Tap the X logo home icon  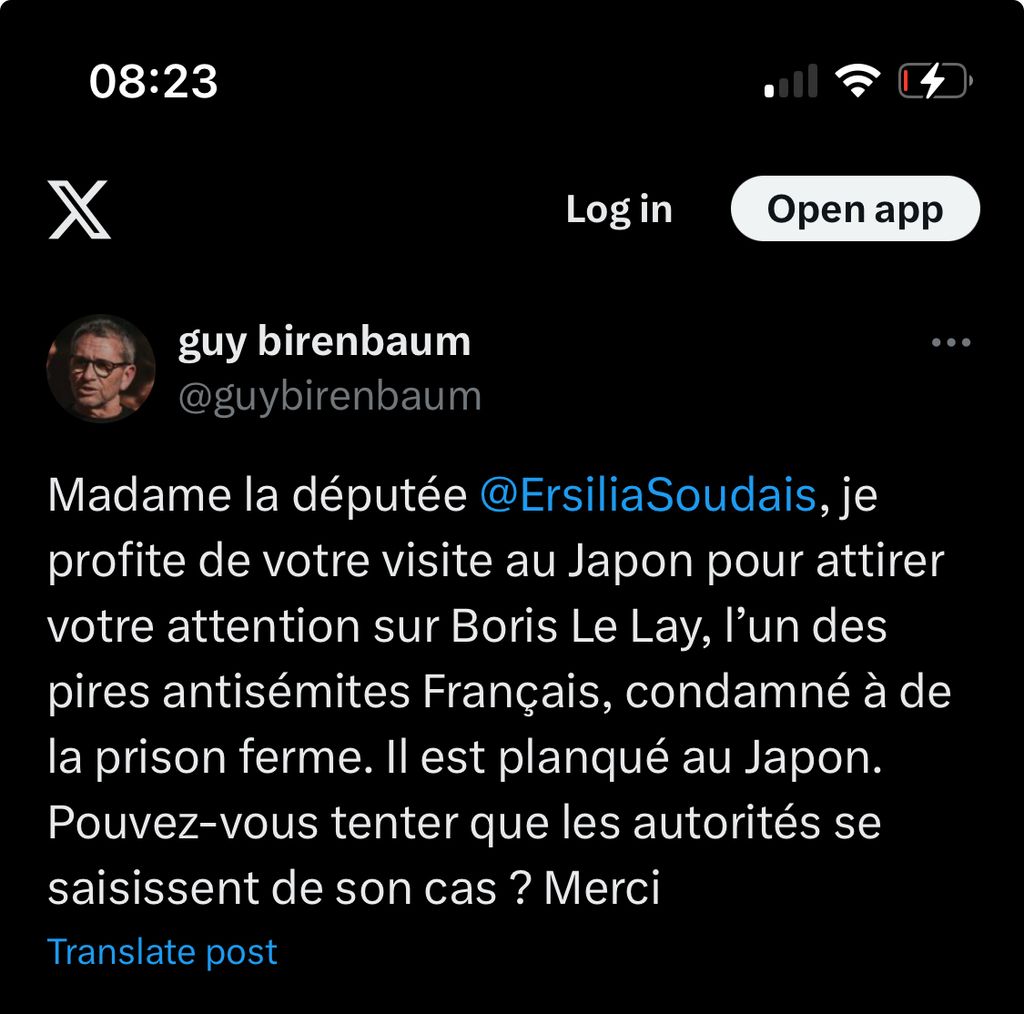(80, 209)
